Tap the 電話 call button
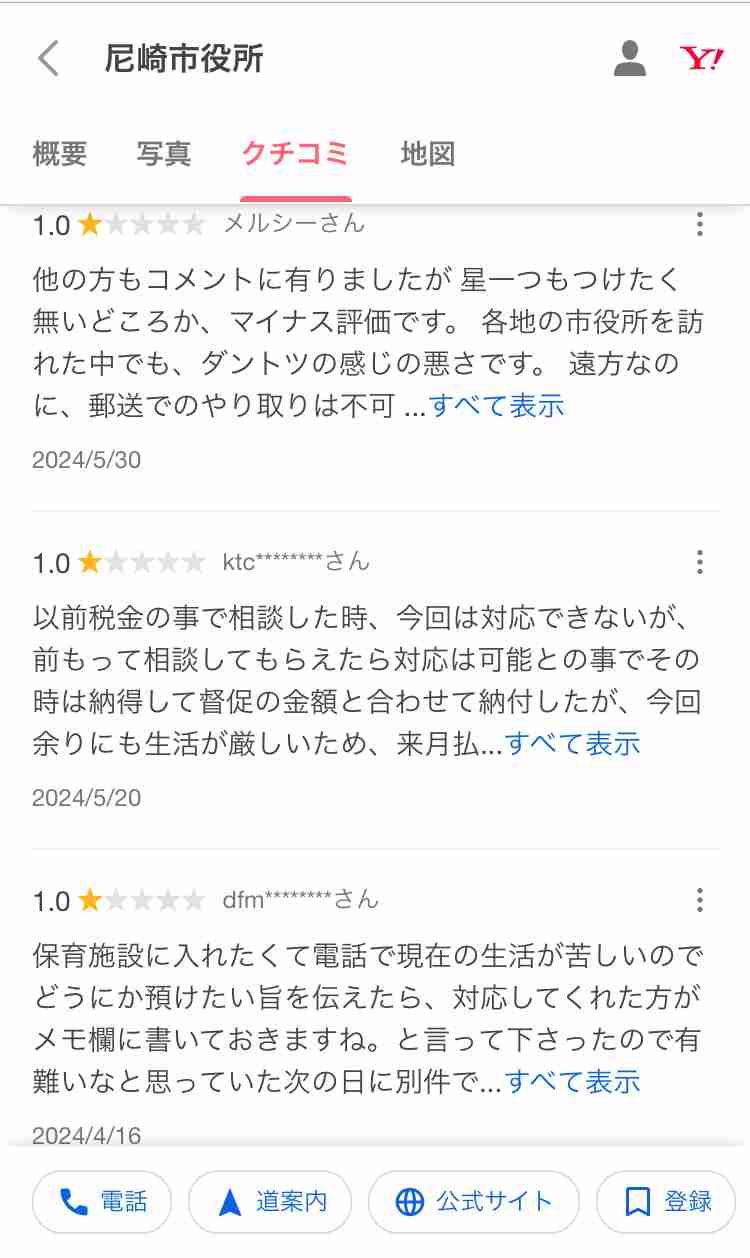This screenshot has width=750, height=1258. tap(102, 1202)
